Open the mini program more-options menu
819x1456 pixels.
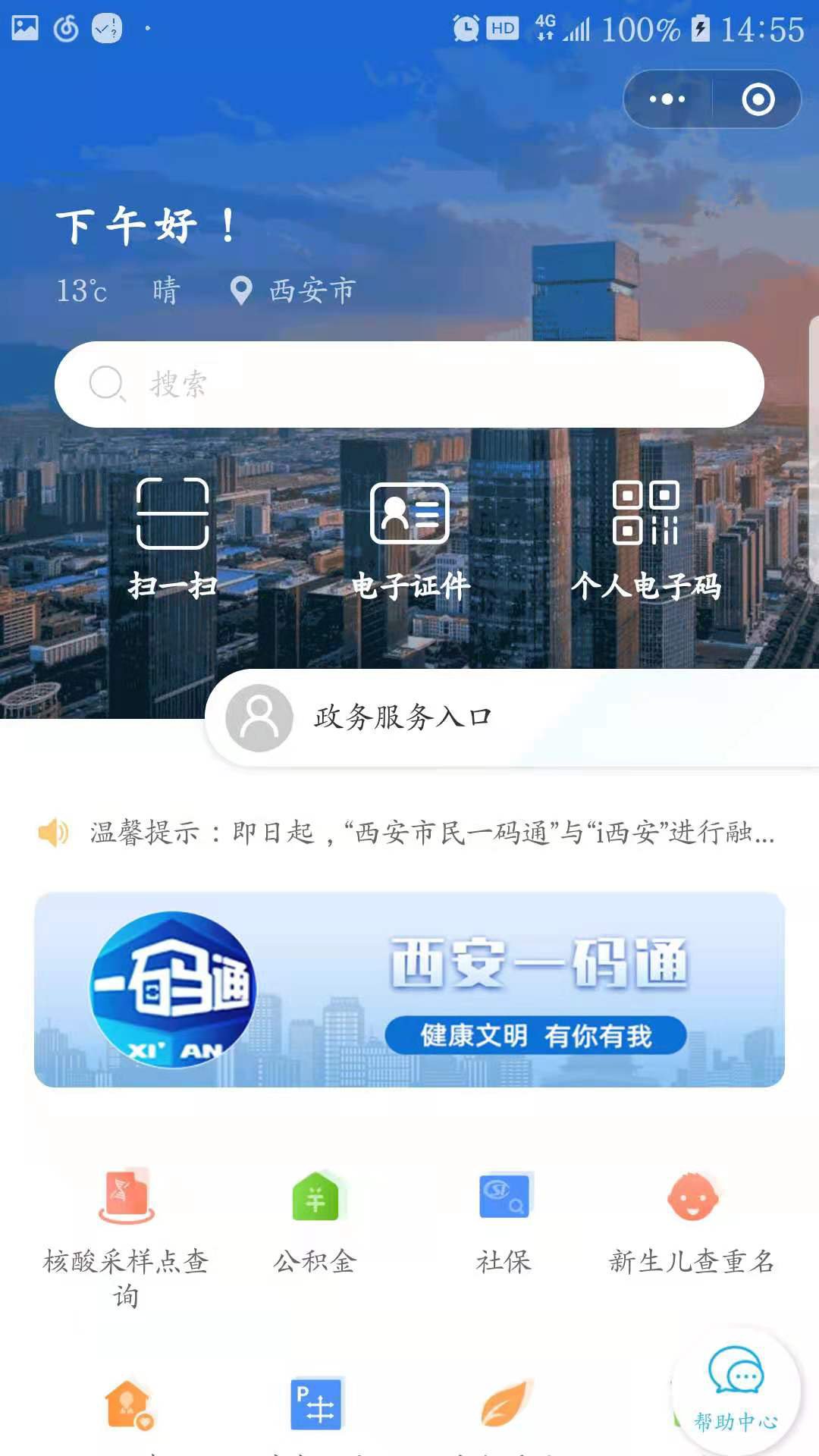tap(667, 99)
